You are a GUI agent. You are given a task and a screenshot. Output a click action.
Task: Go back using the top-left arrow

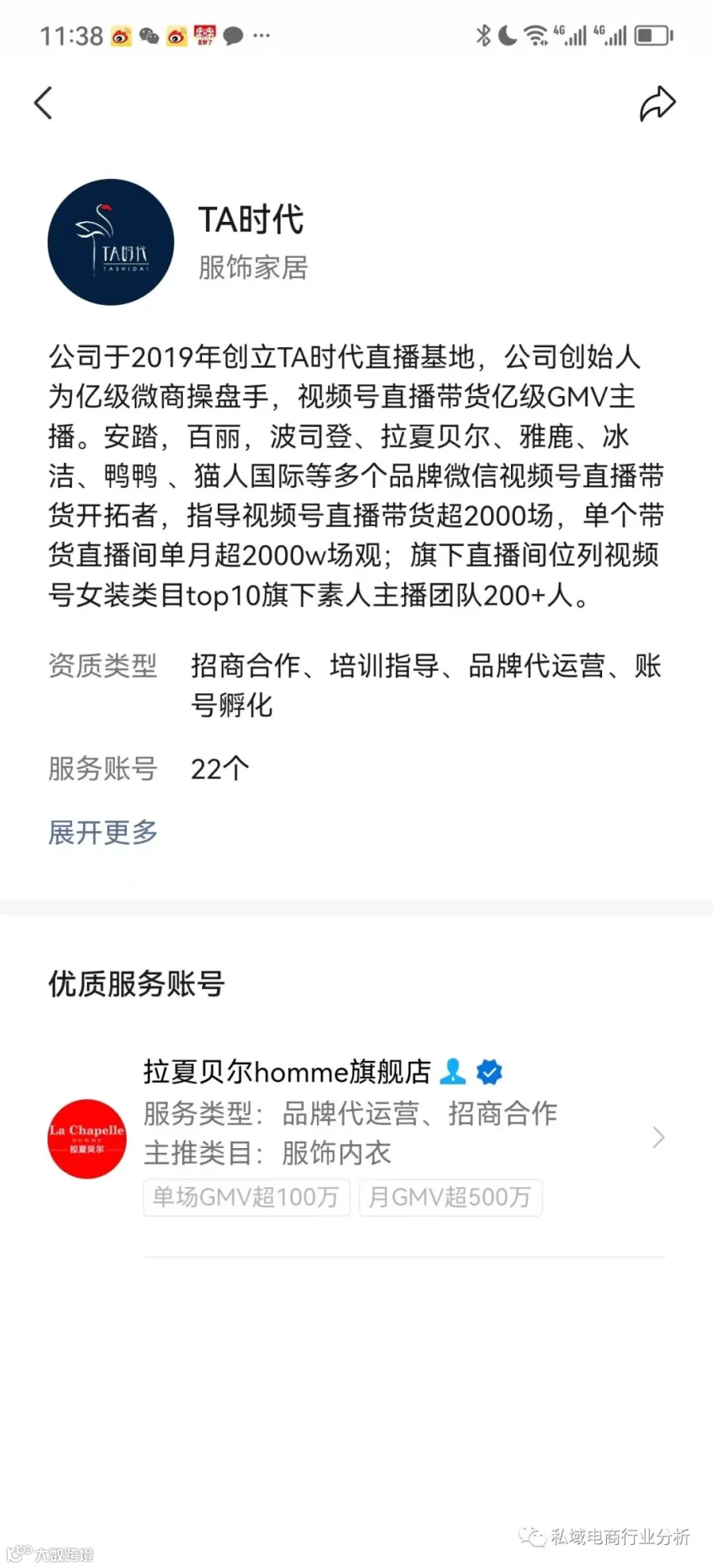(x=44, y=103)
